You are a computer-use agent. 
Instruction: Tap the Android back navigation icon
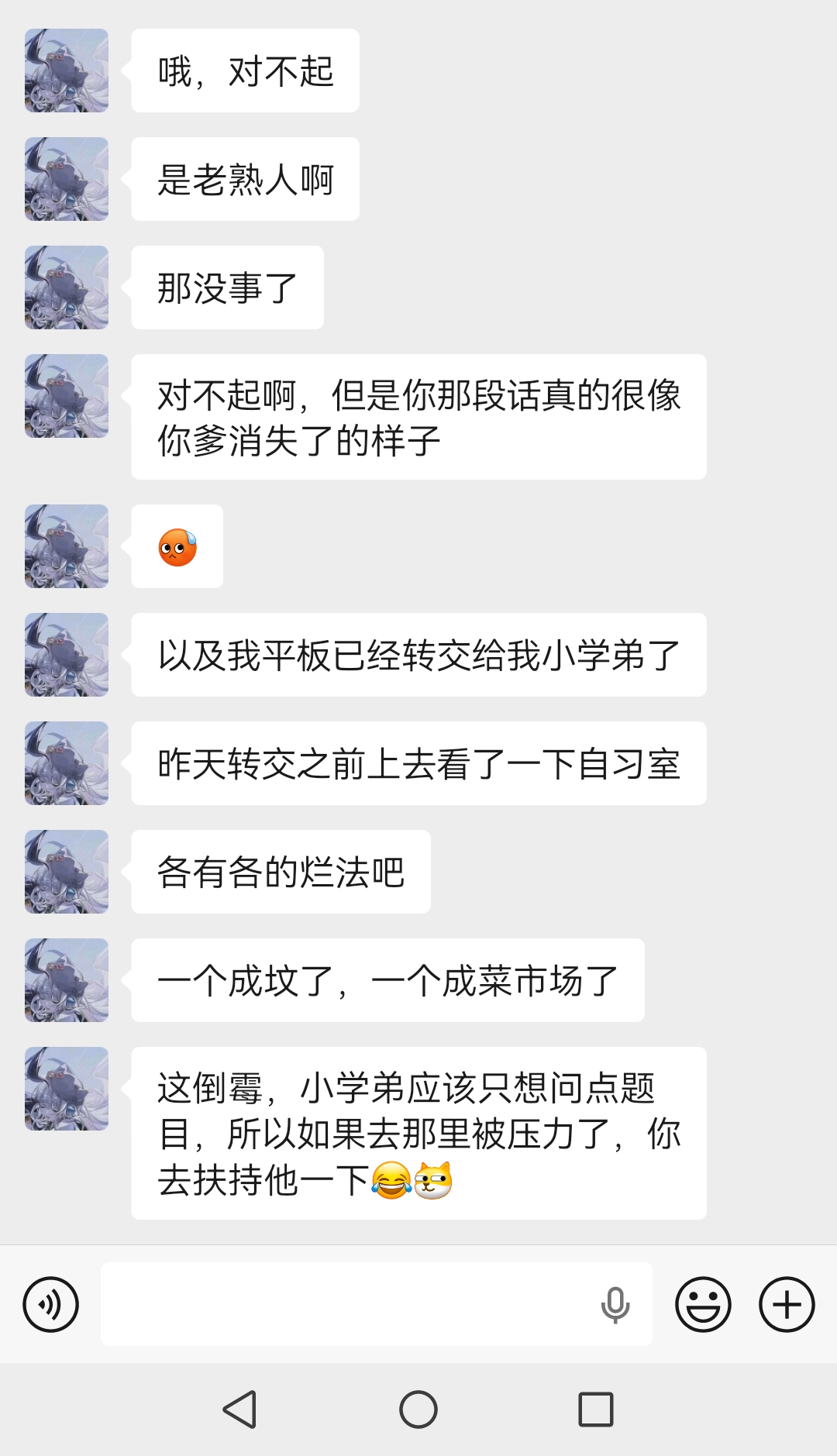240,1410
